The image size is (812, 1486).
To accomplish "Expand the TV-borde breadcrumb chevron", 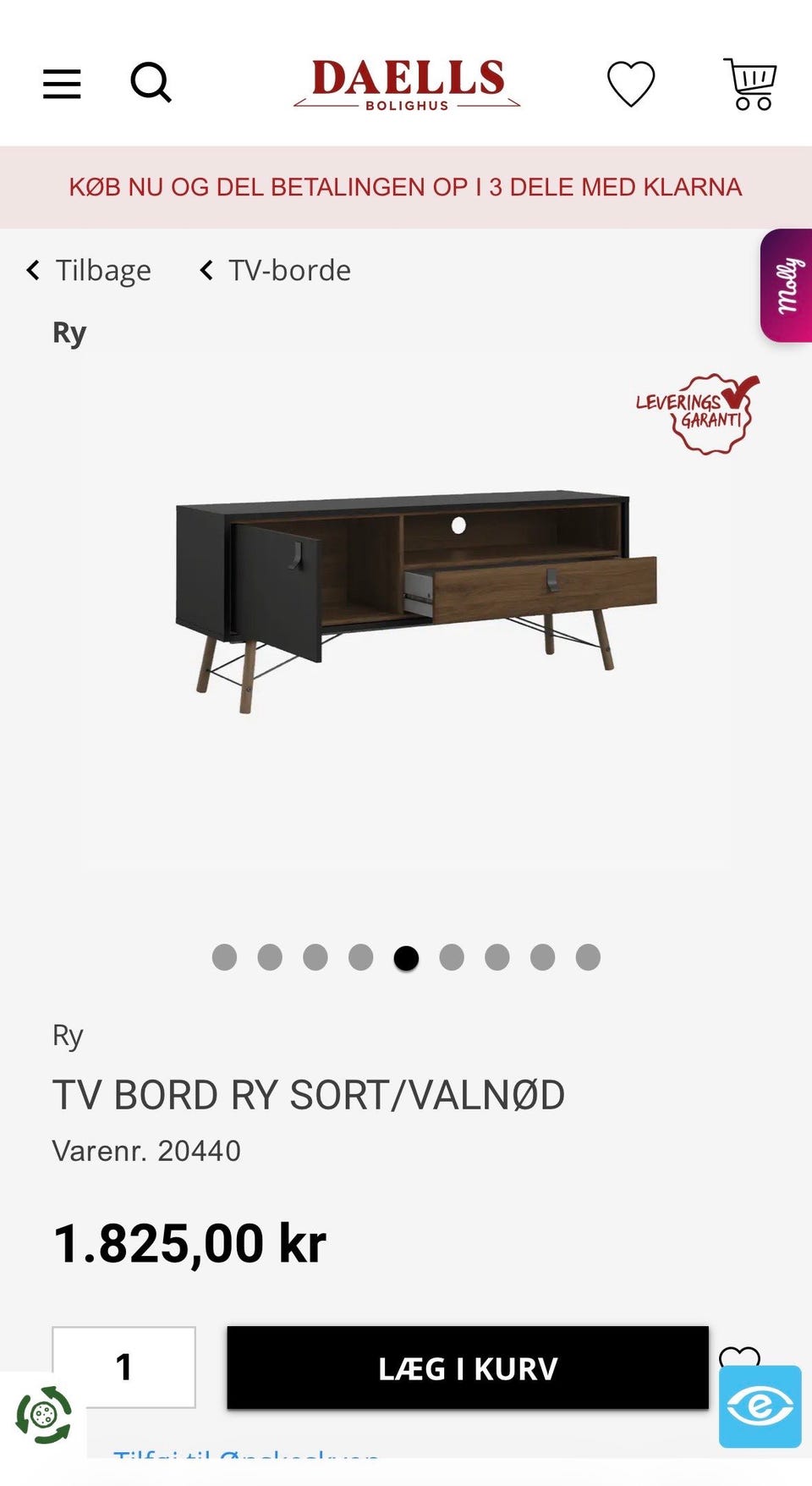I will pyautogui.click(x=206, y=270).
